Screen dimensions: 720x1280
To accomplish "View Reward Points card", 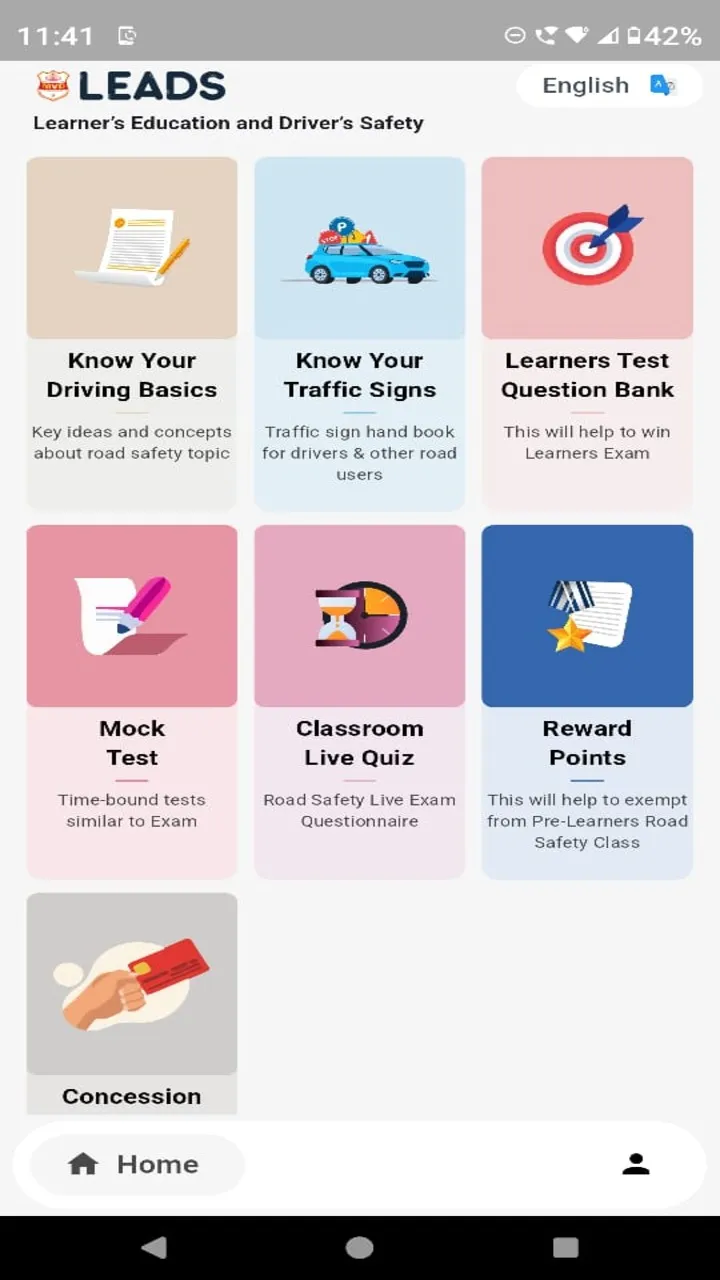I will click(x=587, y=700).
